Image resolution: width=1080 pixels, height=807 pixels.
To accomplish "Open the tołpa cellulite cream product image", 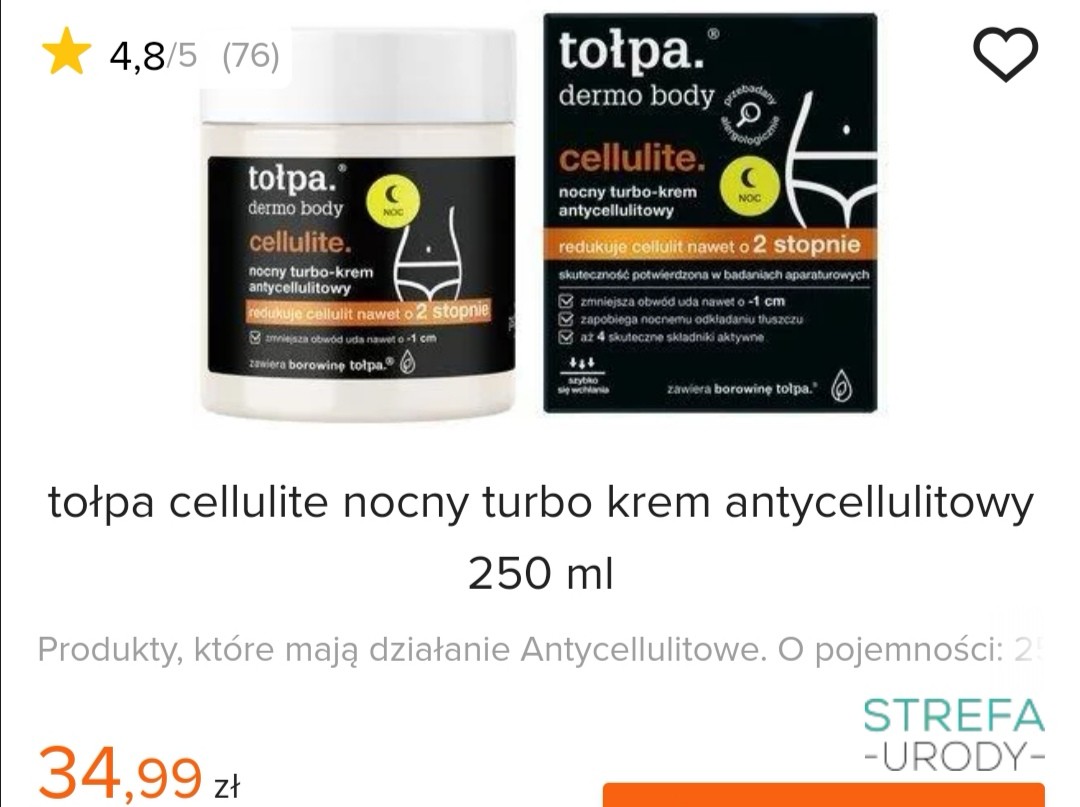I will (540, 220).
